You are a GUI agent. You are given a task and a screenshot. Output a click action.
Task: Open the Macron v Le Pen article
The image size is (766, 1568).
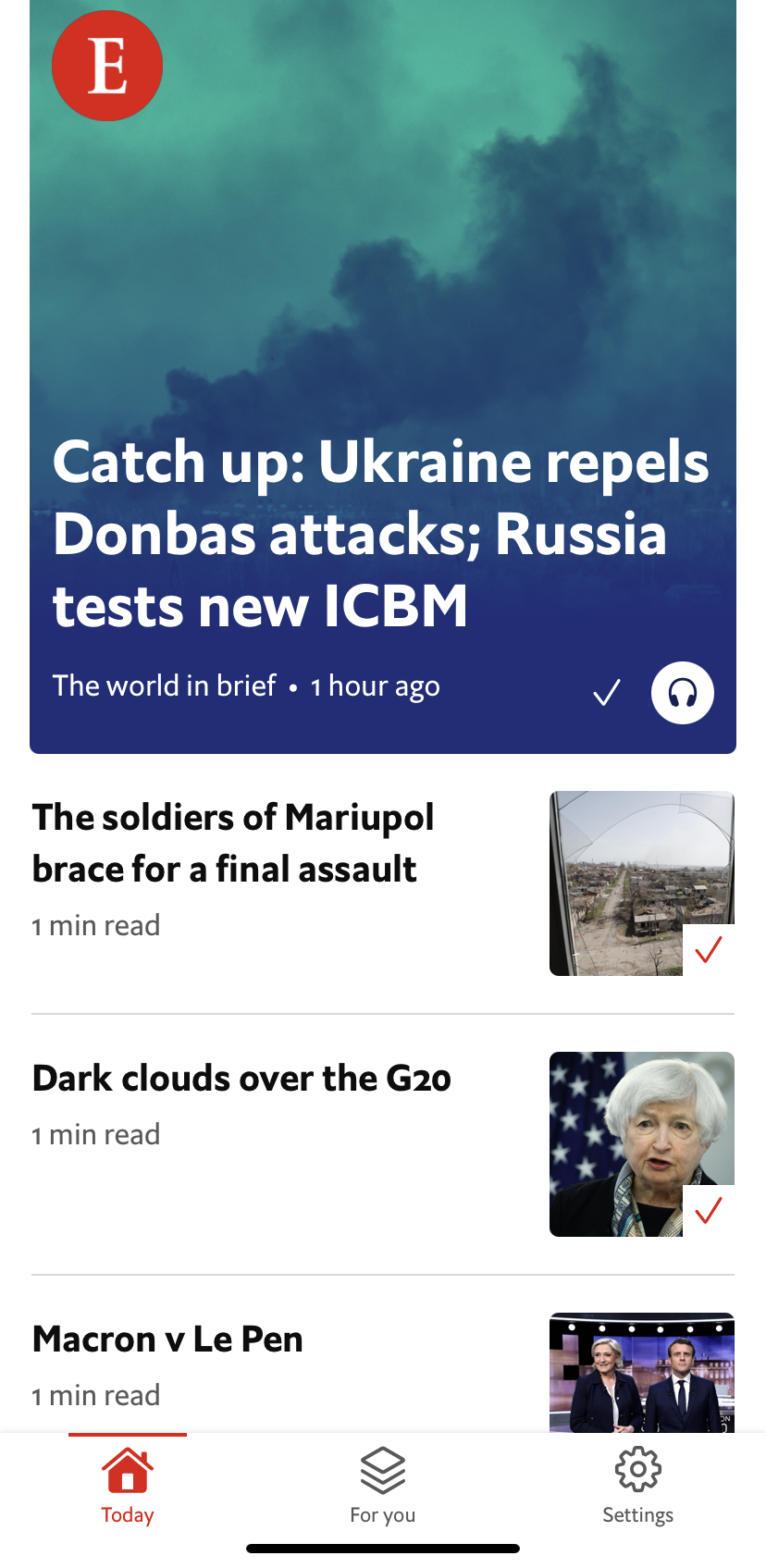pyautogui.click(x=167, y=1340)
